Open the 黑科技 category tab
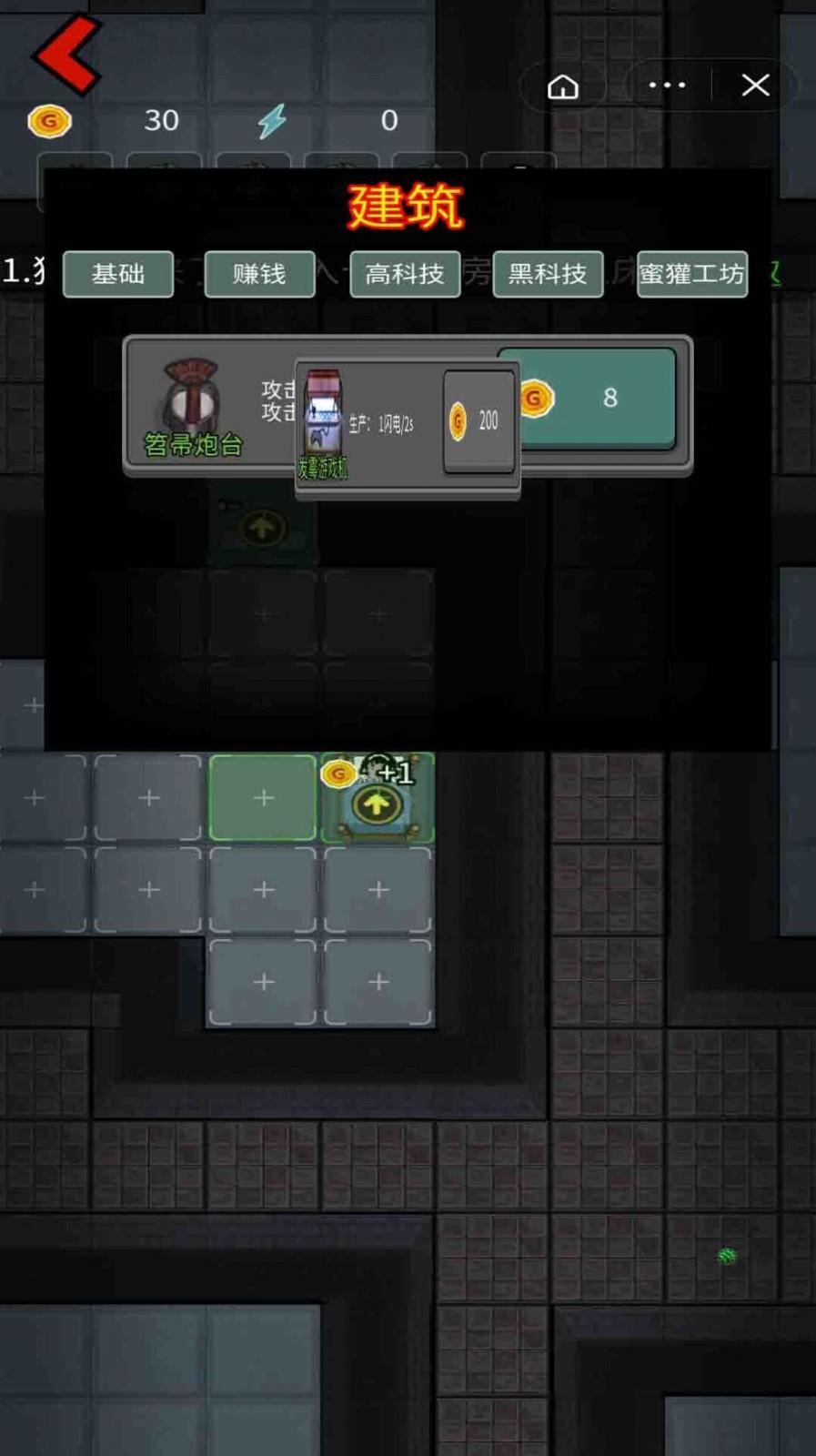 point(548,274)
